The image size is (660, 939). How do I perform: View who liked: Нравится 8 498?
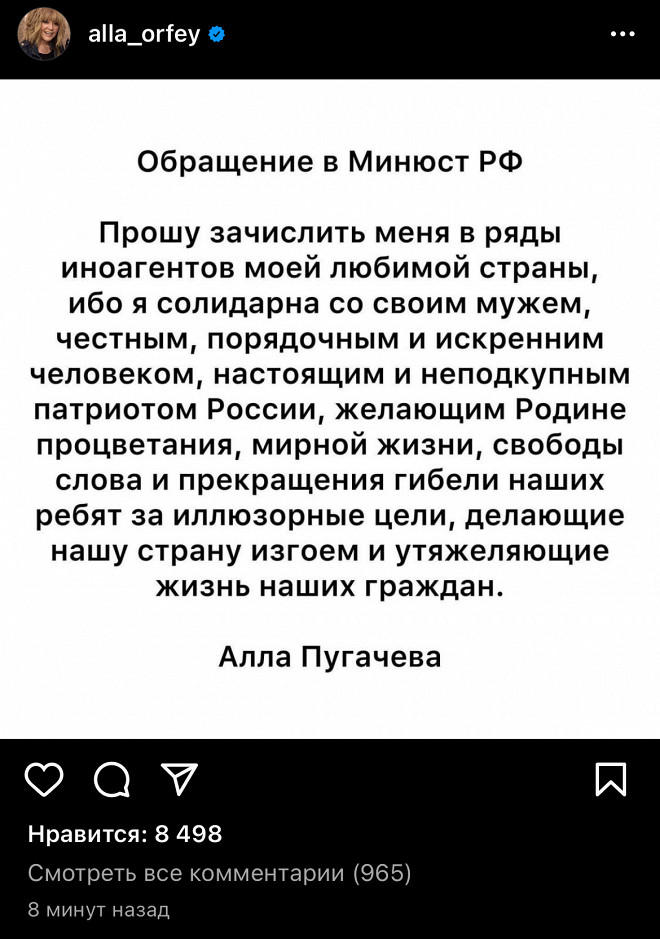coord(125,833)
